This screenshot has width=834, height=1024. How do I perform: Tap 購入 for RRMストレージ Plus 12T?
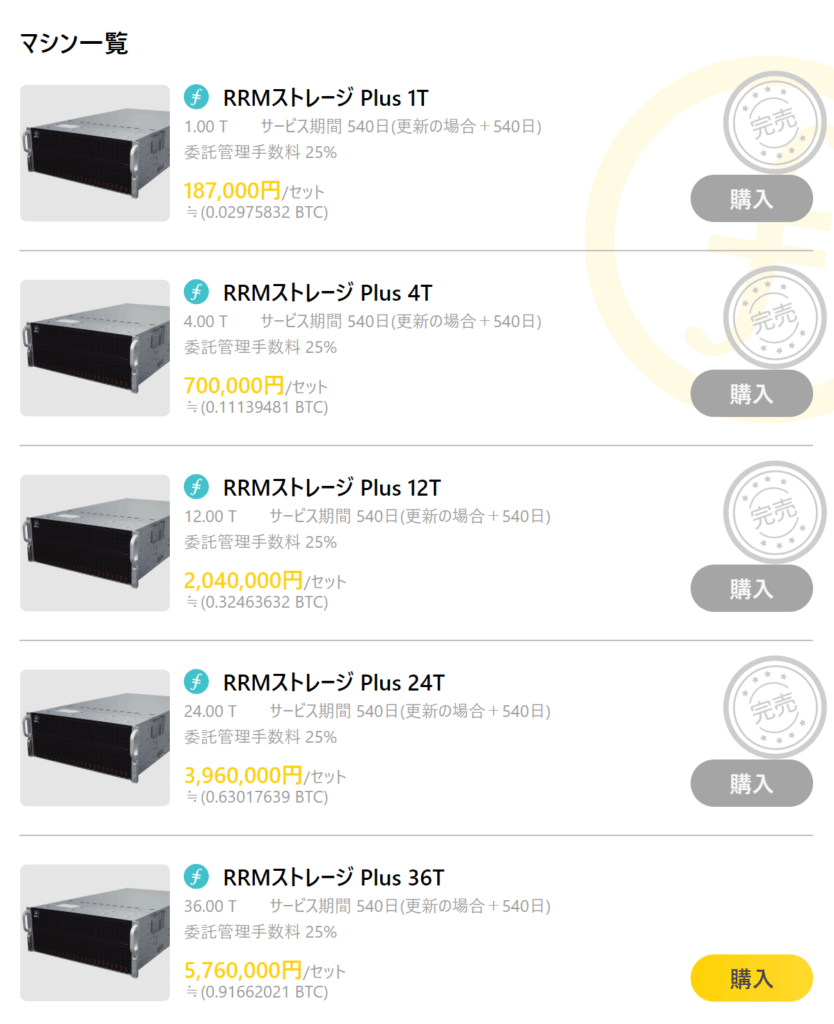click(x=751, y=588)
